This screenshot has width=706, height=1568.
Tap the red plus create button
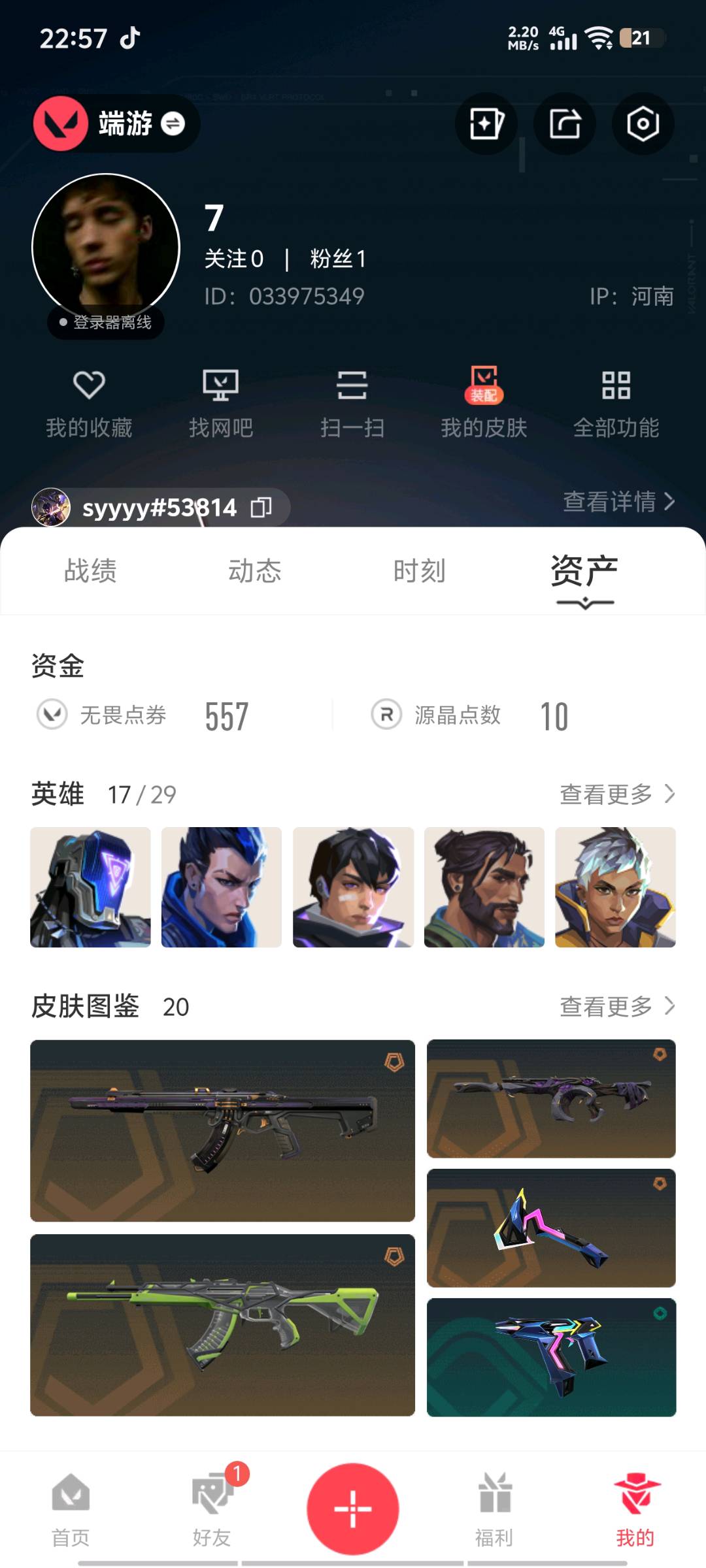pyautogui.click(x=353, y=1509)
